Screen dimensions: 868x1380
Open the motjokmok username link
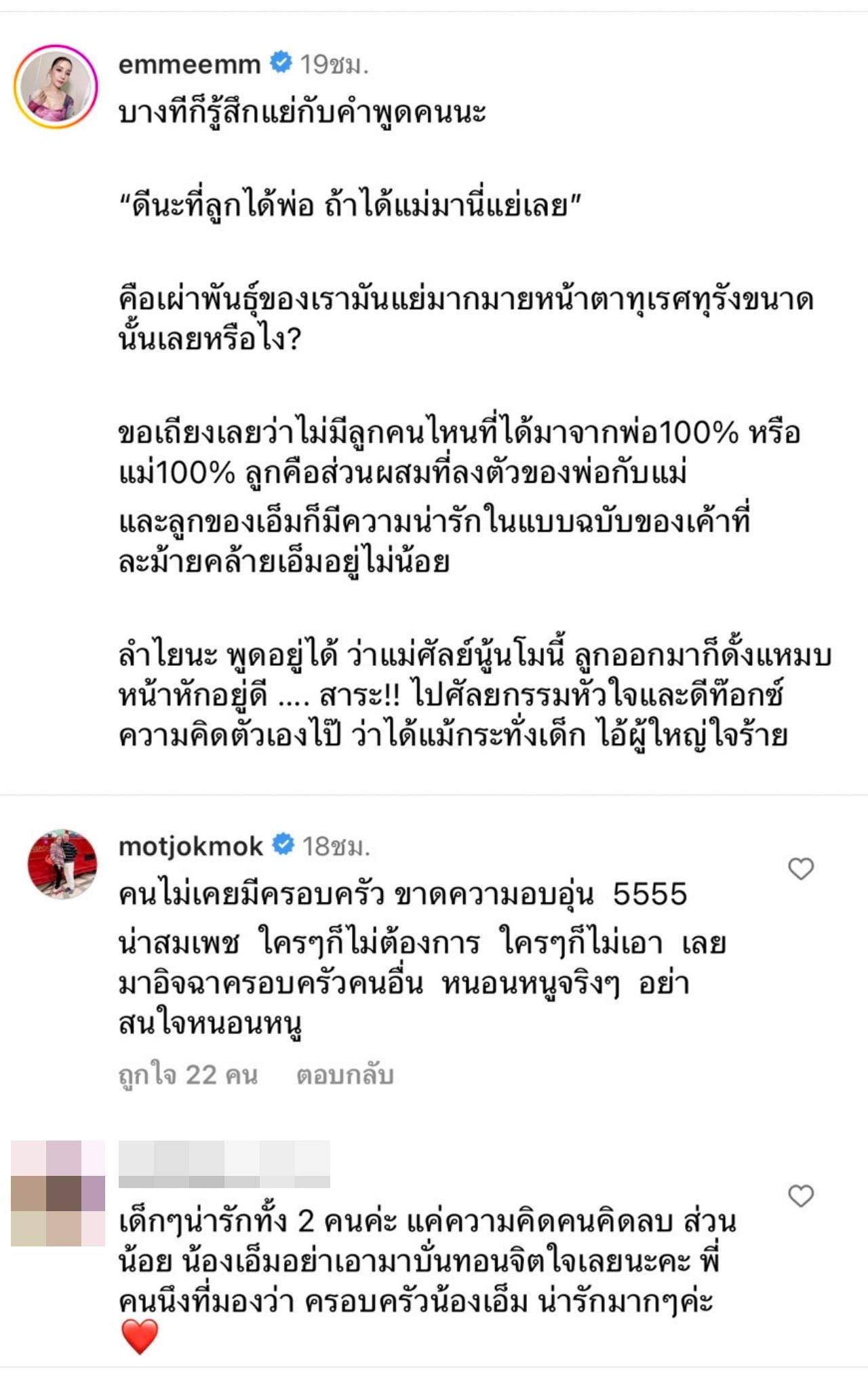pos(191,846)
